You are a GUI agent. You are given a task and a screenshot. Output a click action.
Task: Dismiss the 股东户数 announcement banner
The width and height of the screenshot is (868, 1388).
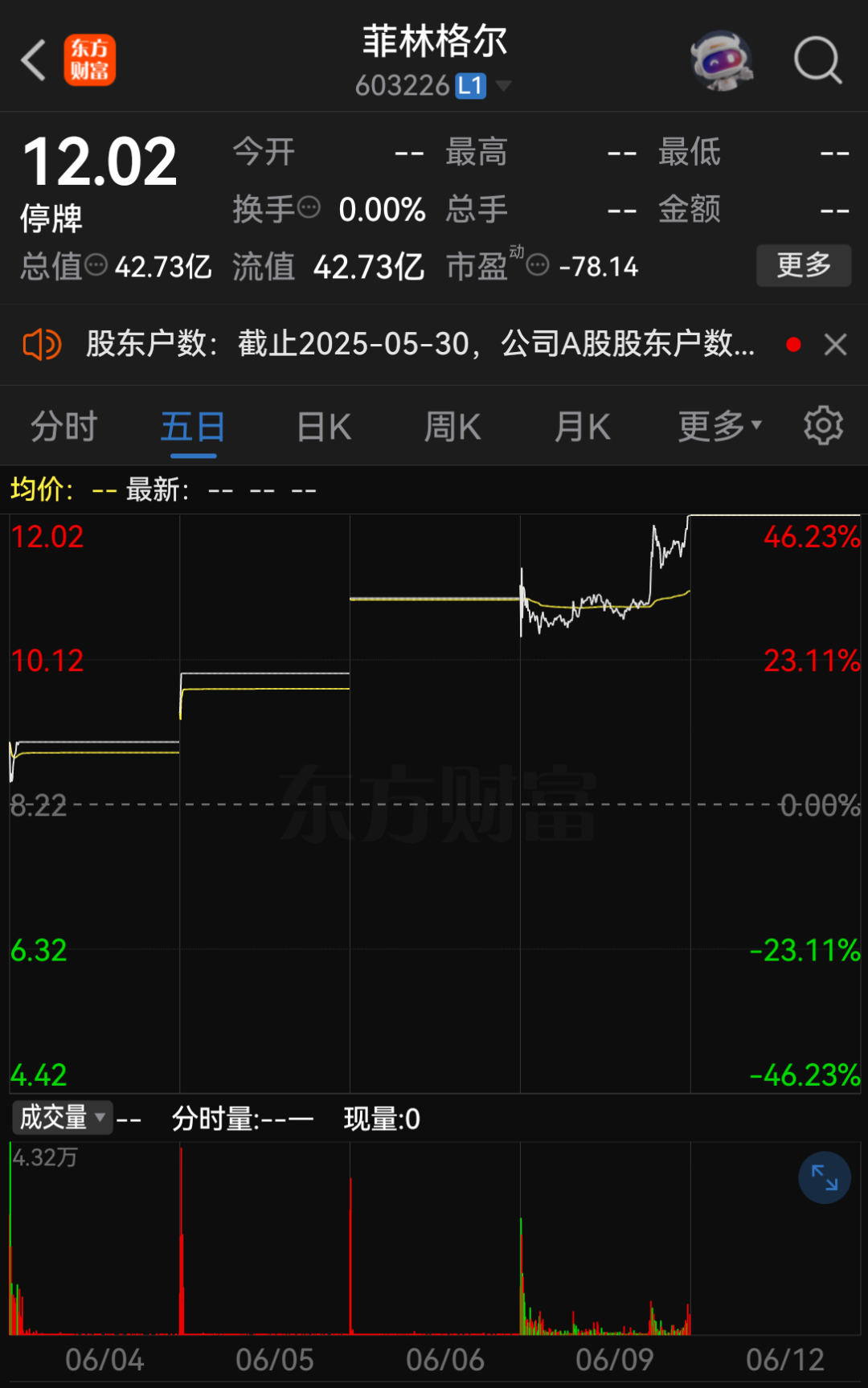coord(836,345)
